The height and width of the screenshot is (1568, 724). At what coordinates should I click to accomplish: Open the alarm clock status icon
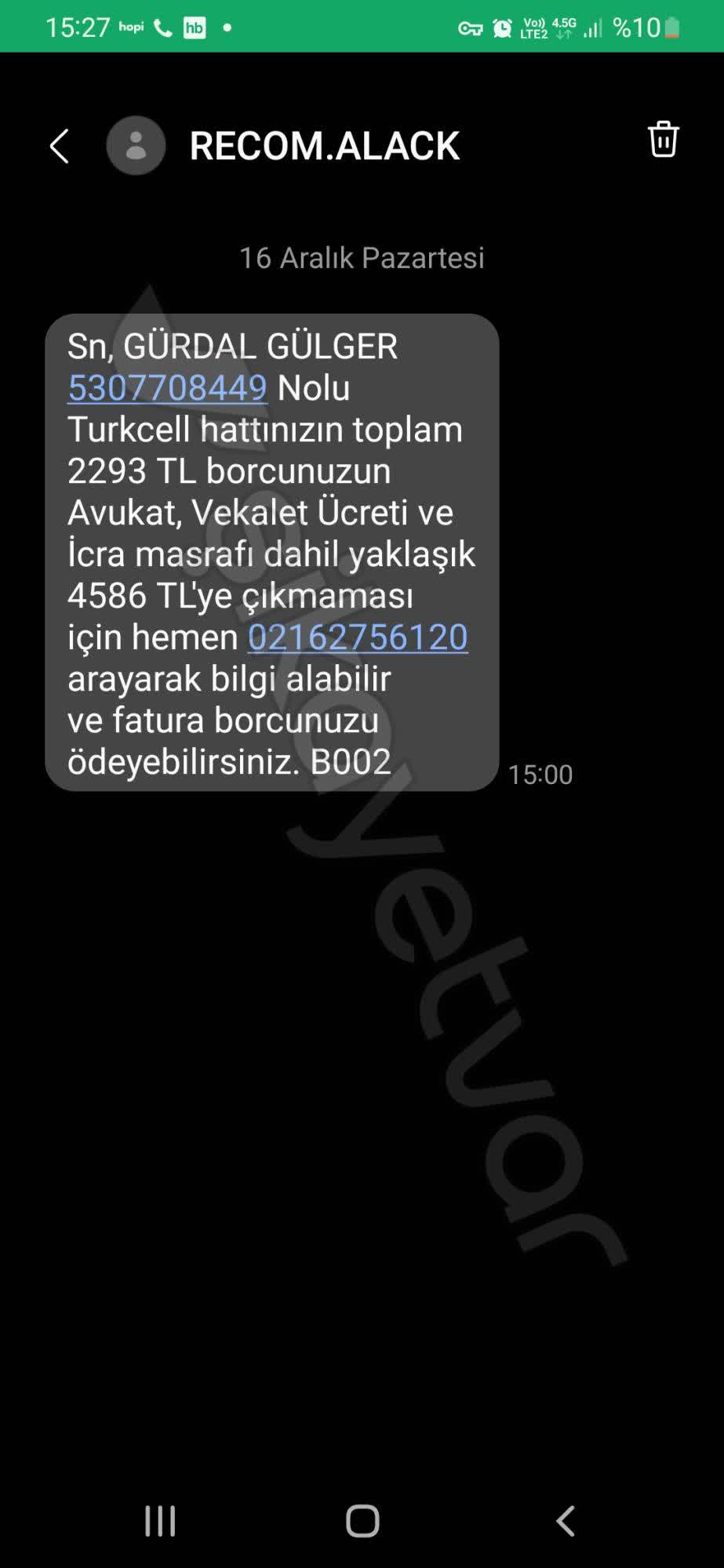500,28
